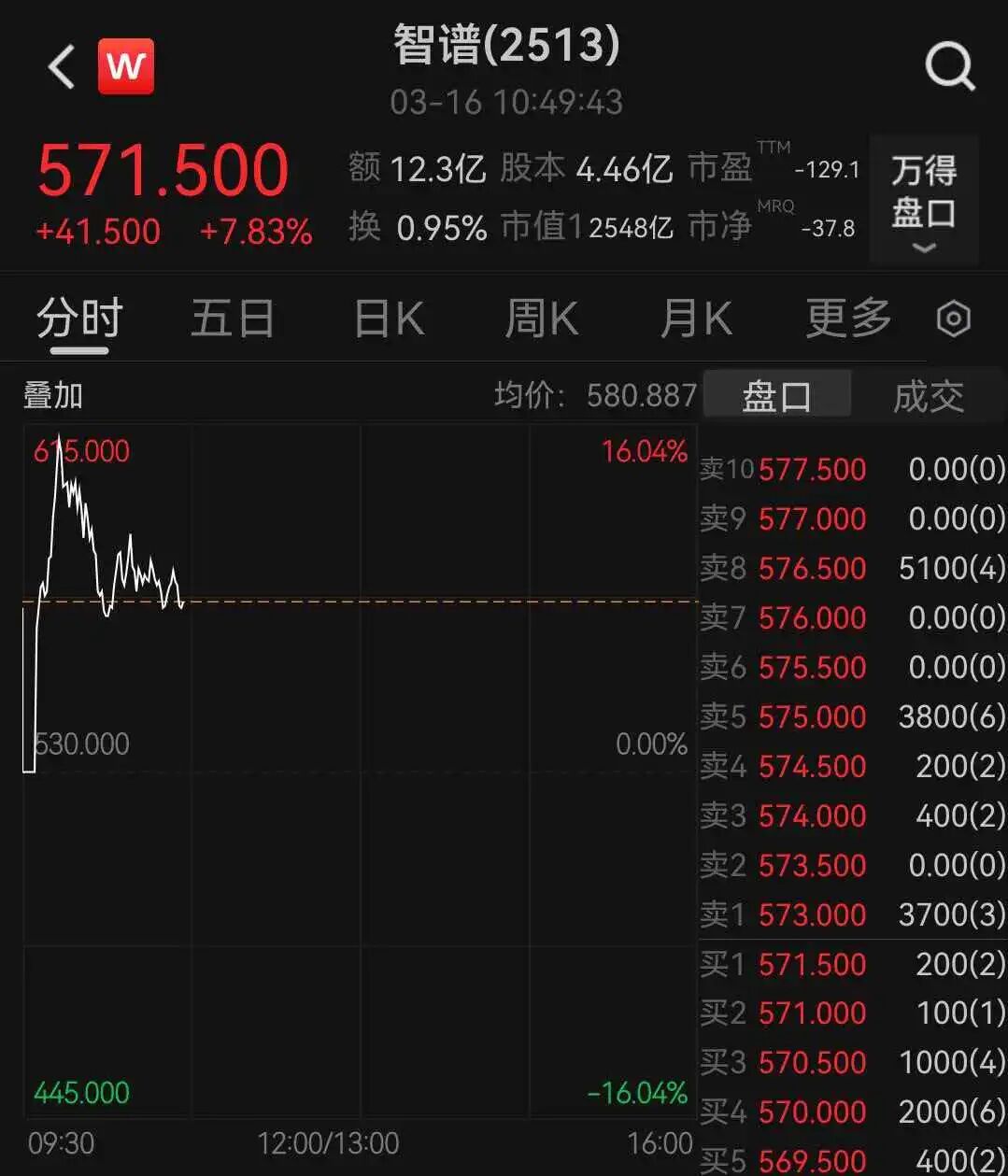Expand the 万得盘口 panel
Screen dimensions: 1008x1176
click(x=923, y=199)
